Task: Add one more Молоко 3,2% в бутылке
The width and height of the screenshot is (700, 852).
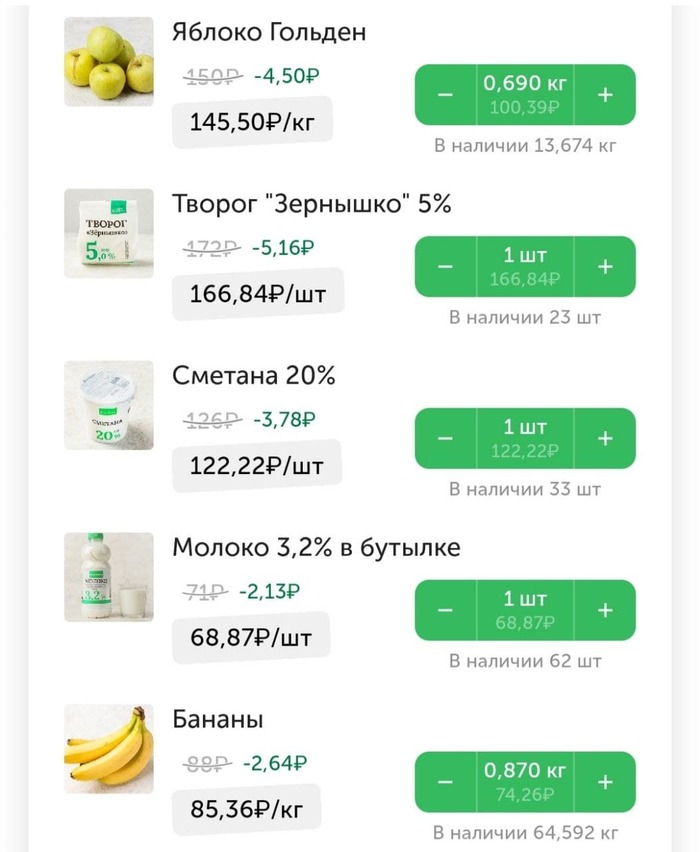Action: (x=605, y=611)
